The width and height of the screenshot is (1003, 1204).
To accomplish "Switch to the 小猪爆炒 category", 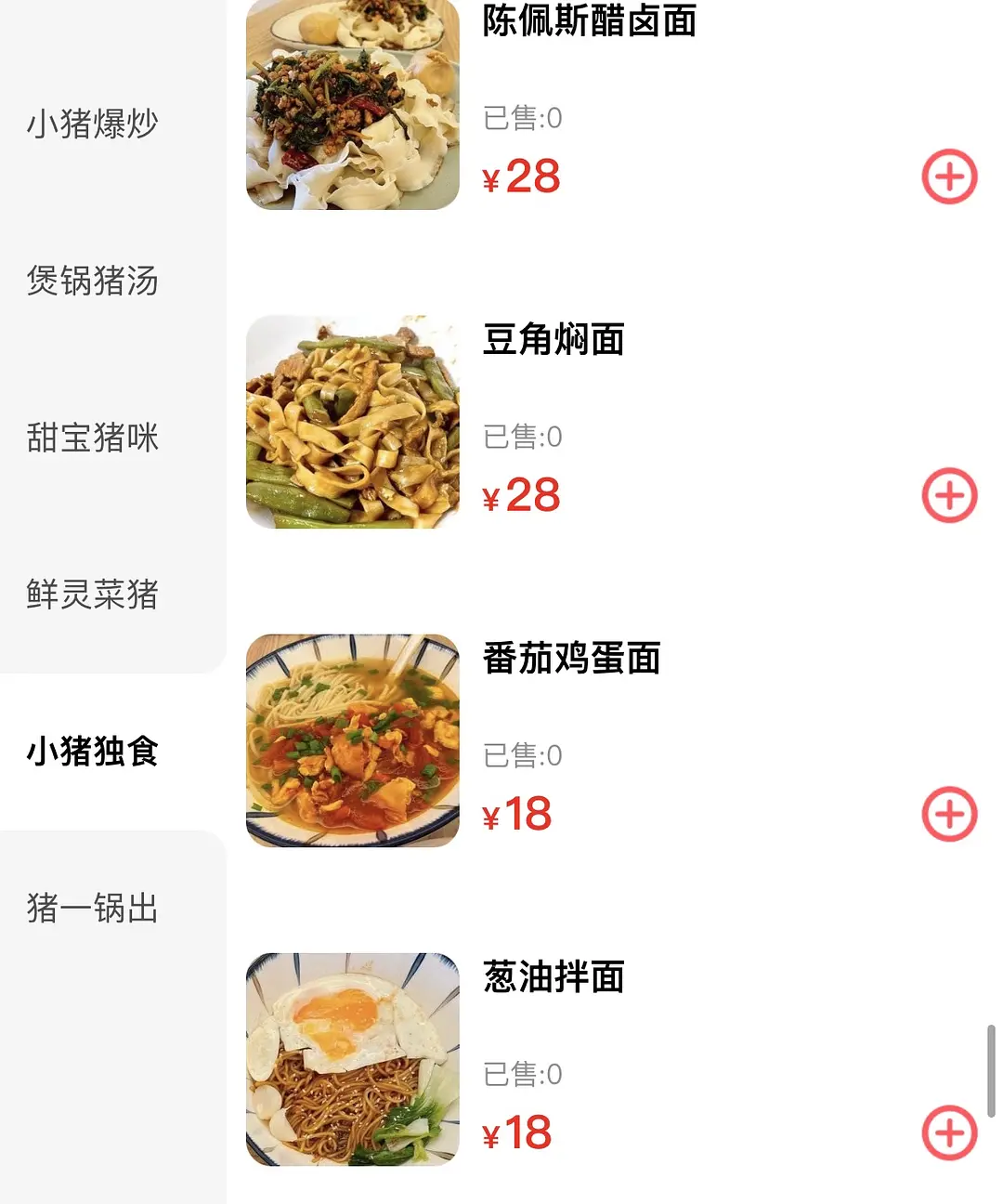I will (x=93, y=124).
